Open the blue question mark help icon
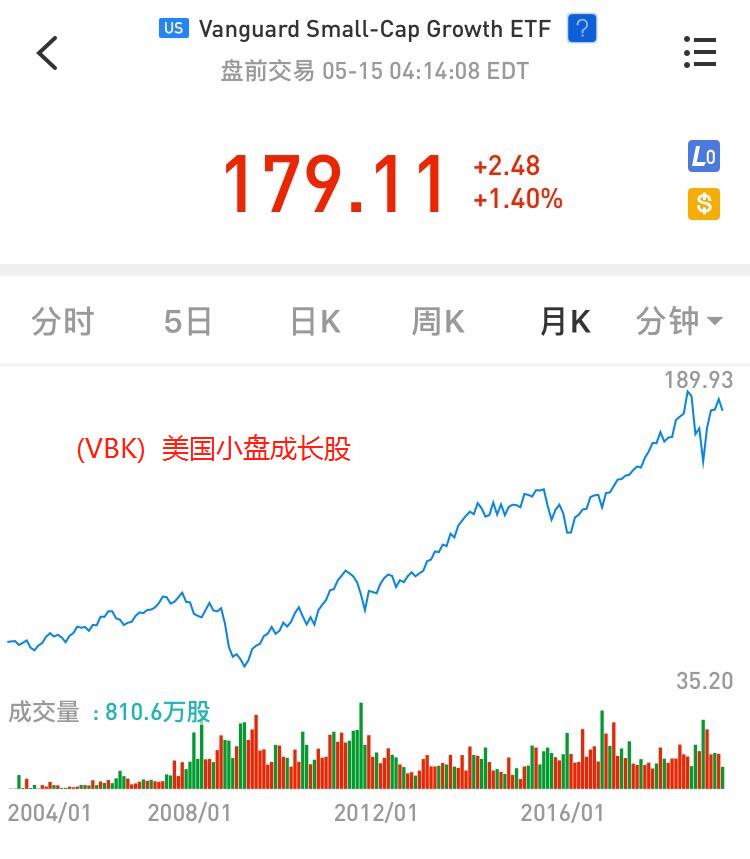The image size is (750, 859). 581,28
